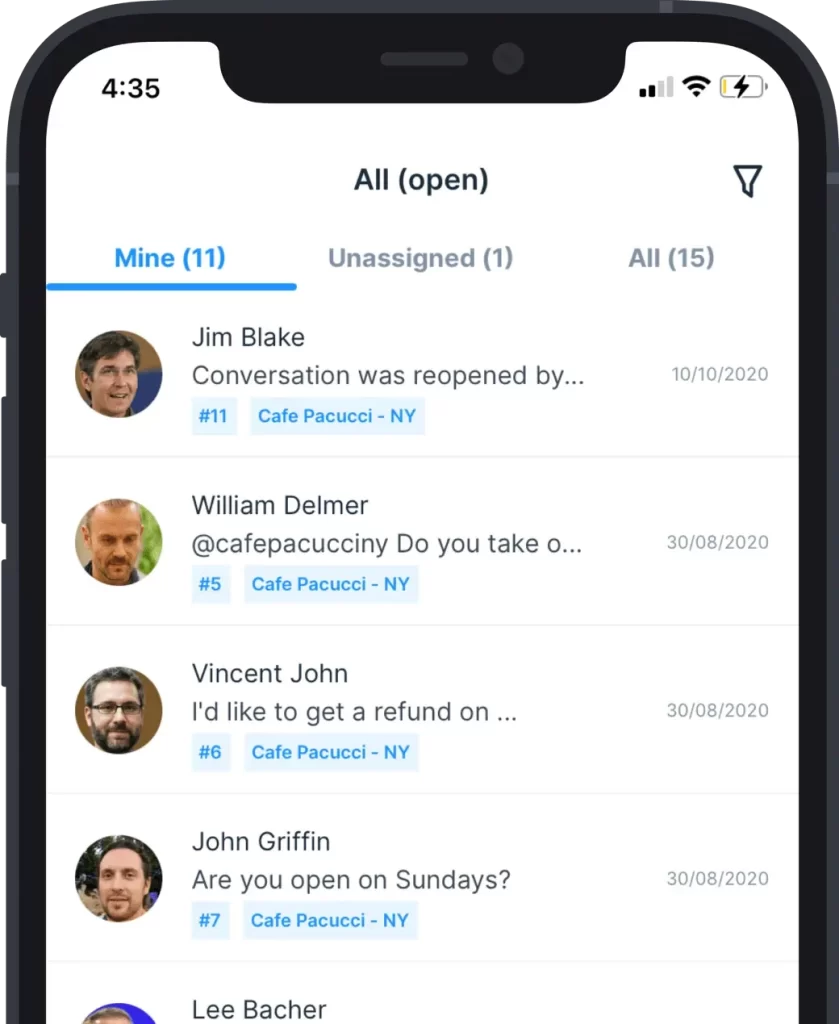839x1024 pixels.
Task: Switch to the All (15) tab
Action: [670, 258]
